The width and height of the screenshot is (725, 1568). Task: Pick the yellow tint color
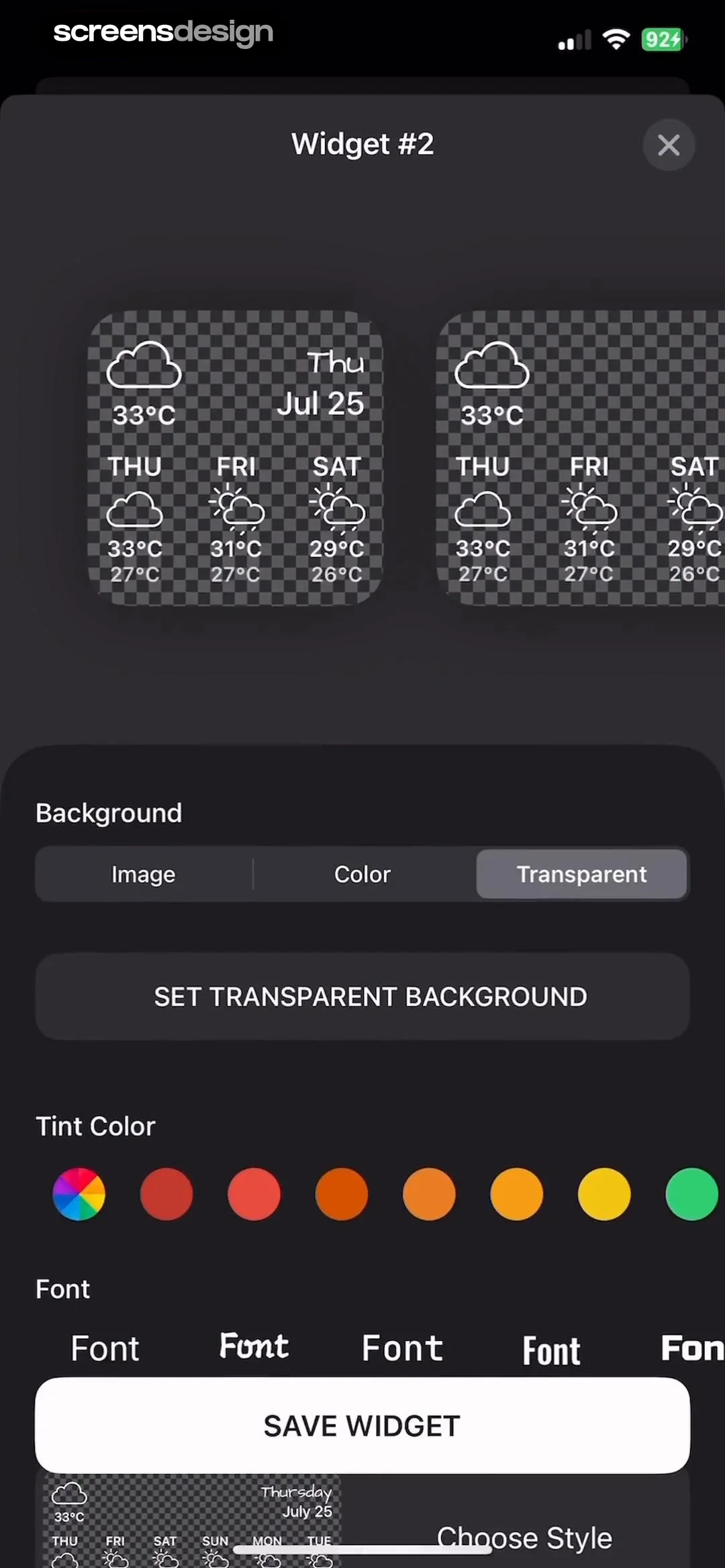[x=604, y=1194]
